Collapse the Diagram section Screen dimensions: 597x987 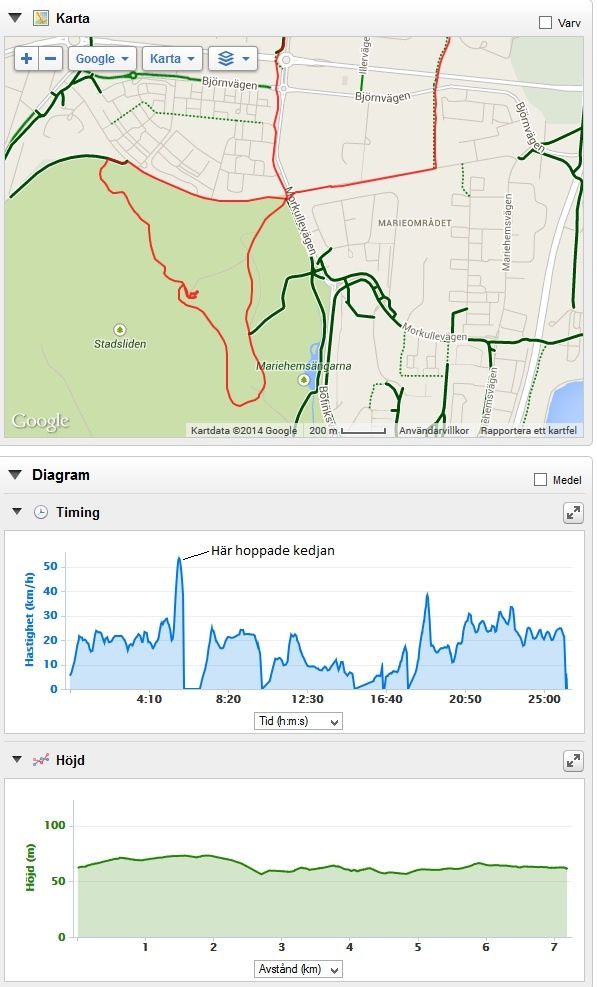[x=15, y=475]
